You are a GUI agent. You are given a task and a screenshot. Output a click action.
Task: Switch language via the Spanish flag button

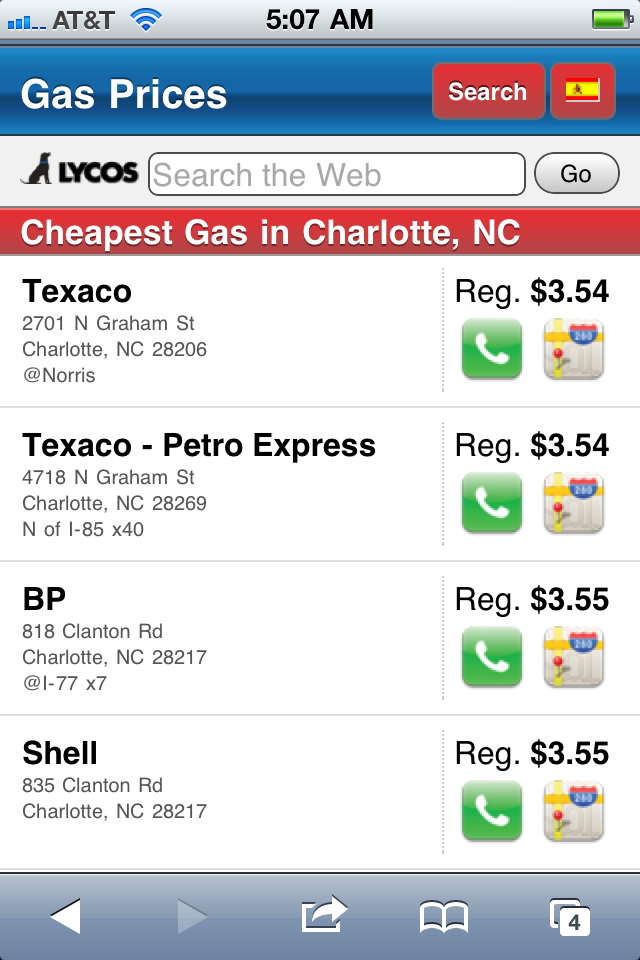[x=582, y=92]
